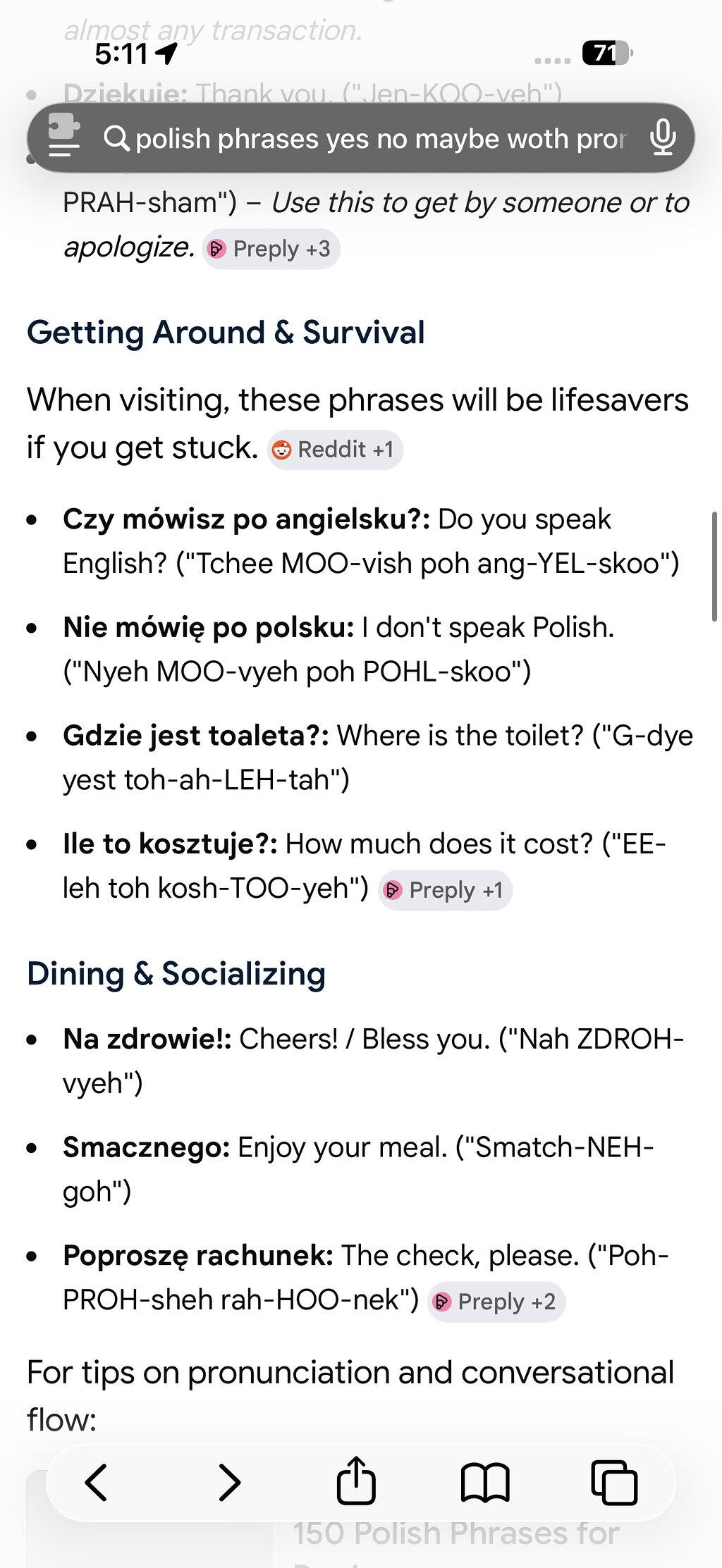Start voice search with the microphone

point(663,137)
